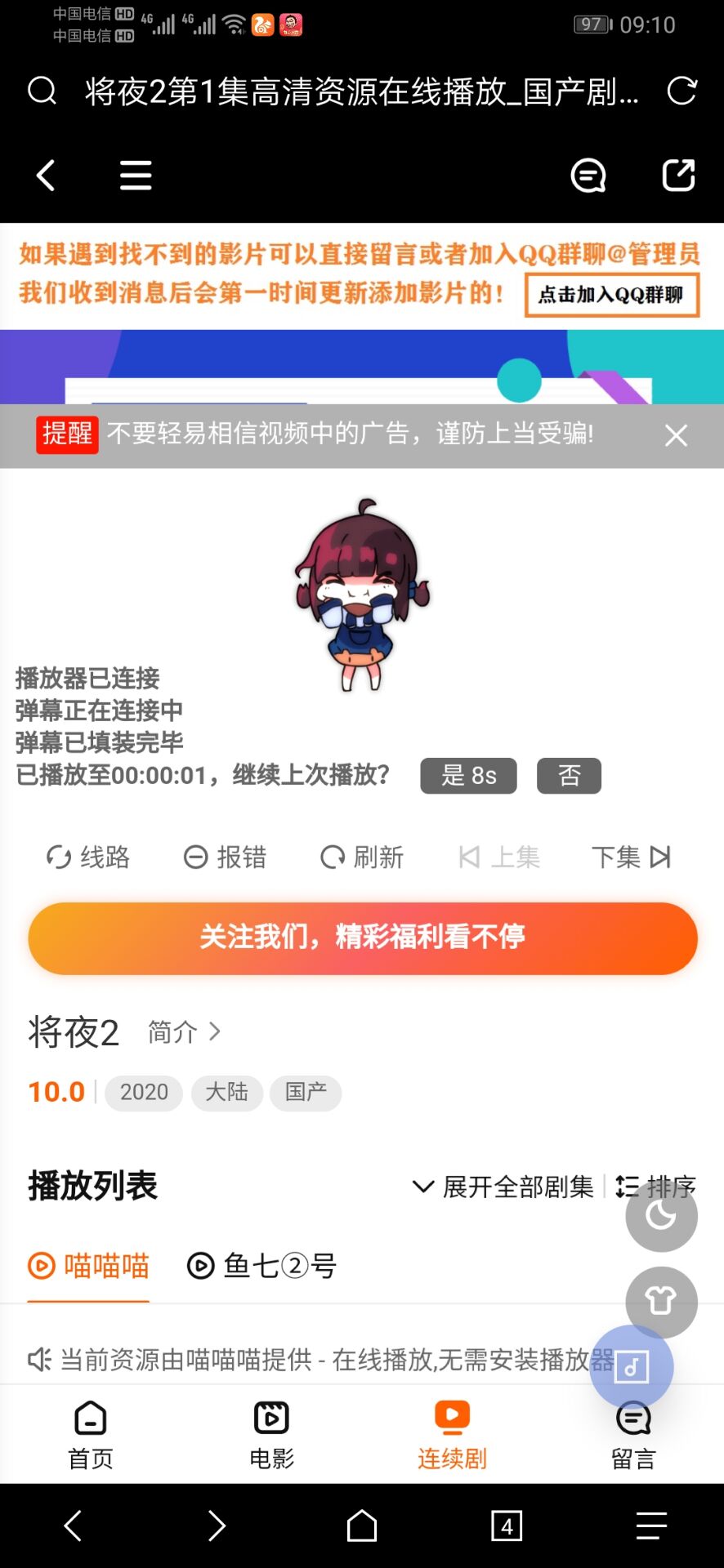The width and height of the screenshot is (724, 1568).
Task: Decline resume playback with 否
Action: (x=569, y=775)
